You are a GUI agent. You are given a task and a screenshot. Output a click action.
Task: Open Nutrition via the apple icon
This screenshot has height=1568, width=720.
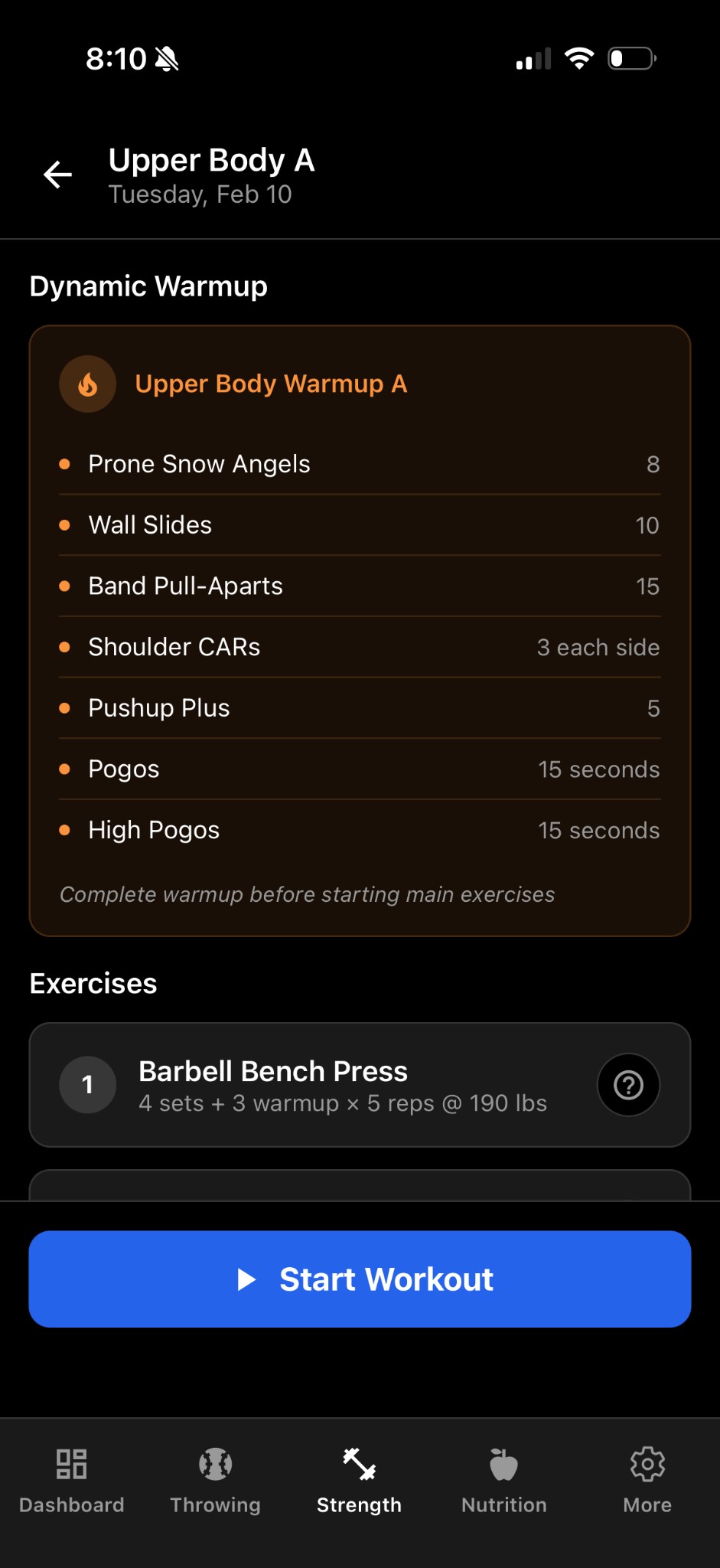tap(503, 1462)
